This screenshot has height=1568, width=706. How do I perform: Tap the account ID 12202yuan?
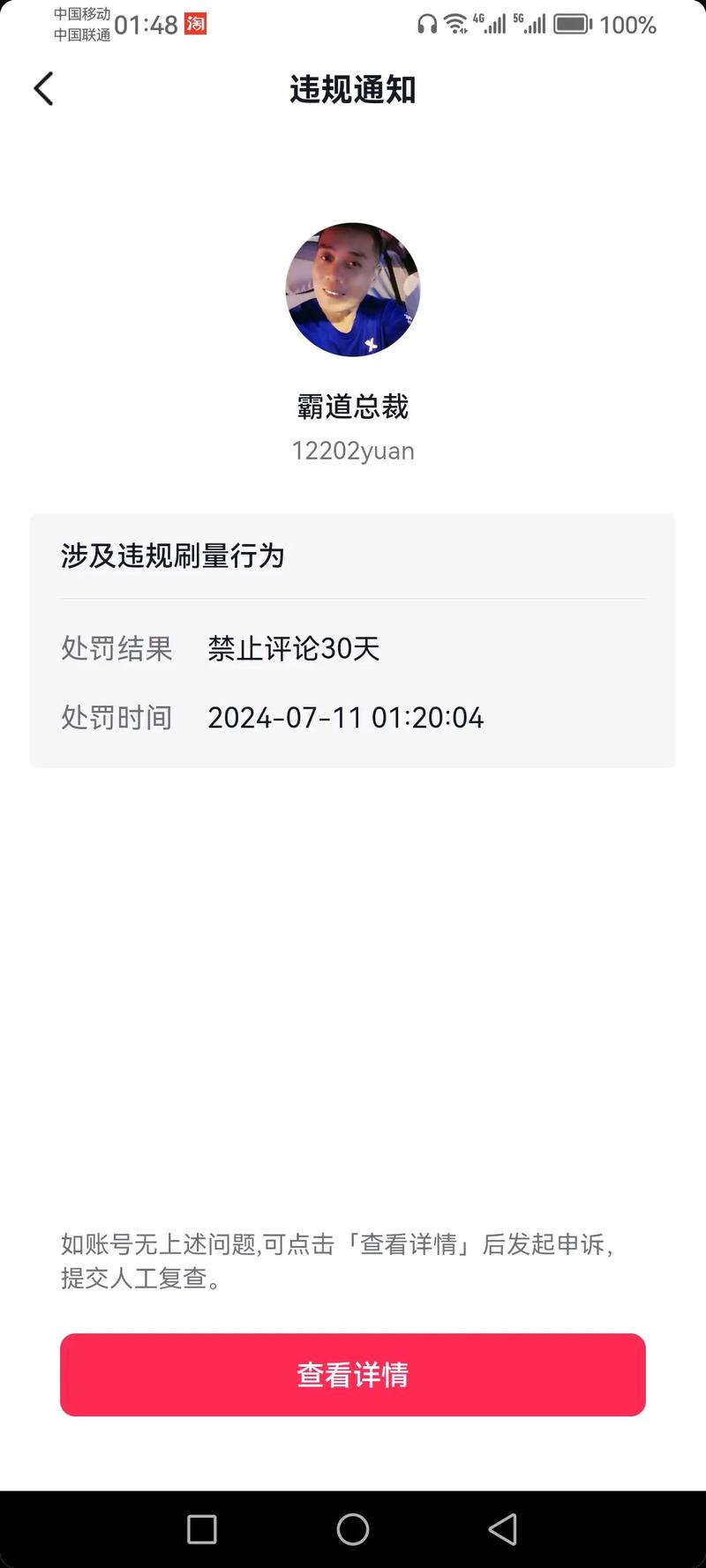coord(353,451)
